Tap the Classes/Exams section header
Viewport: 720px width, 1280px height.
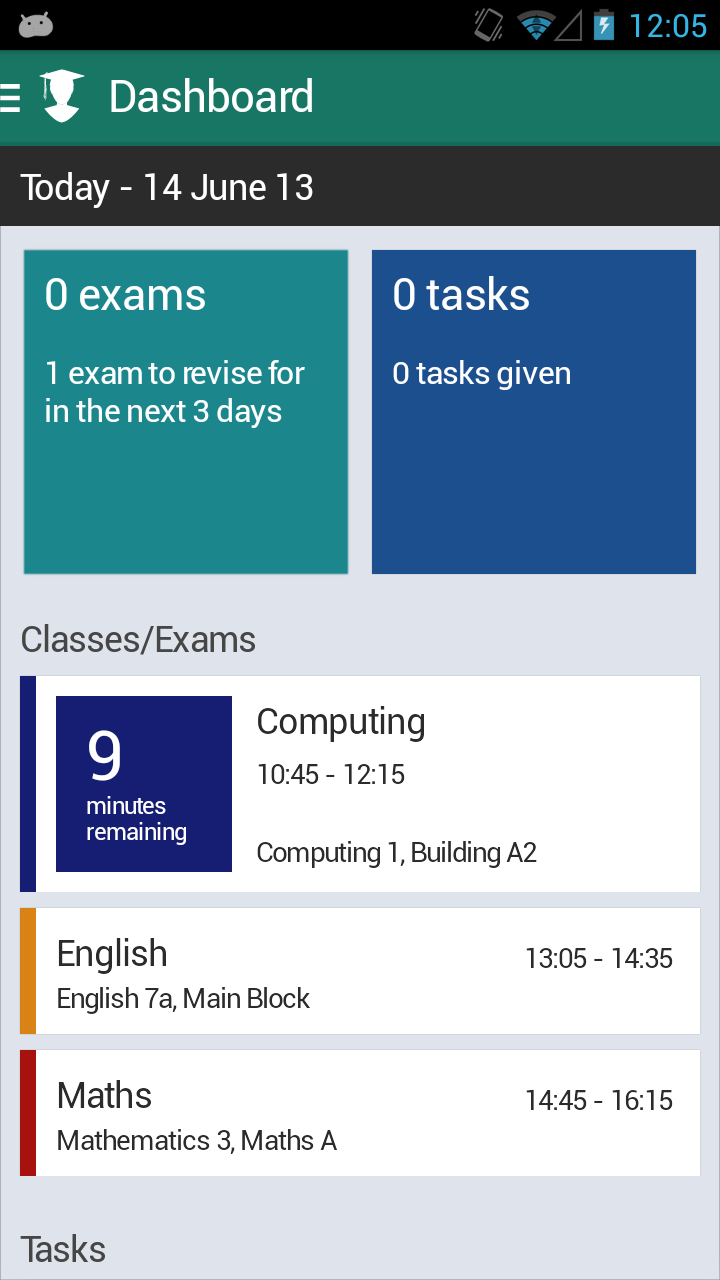click(138, 639)
